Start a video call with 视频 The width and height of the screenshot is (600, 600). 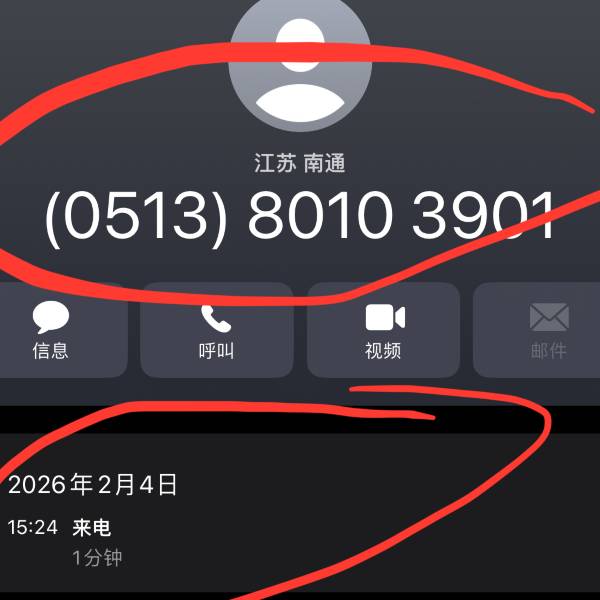click(383, 330)
